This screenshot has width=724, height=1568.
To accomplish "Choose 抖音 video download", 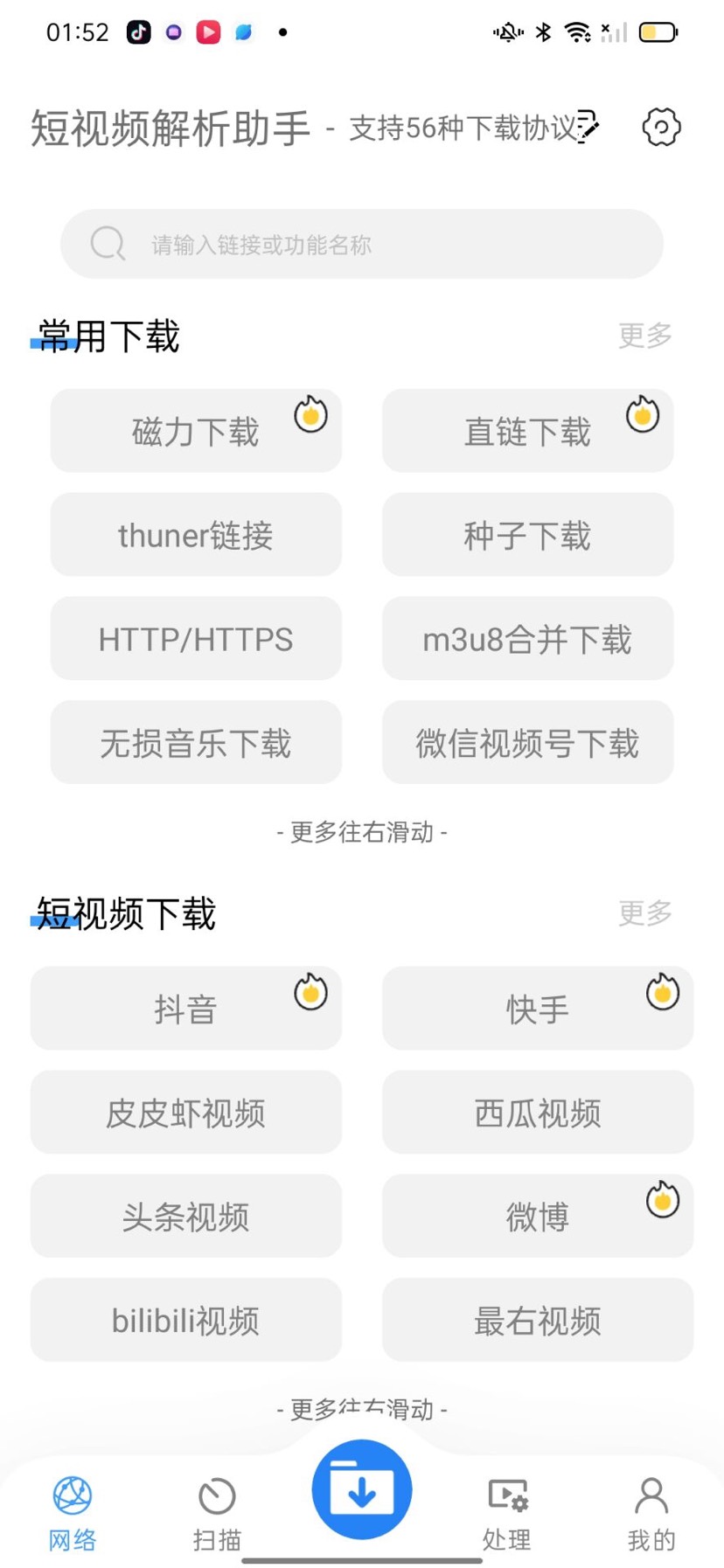I will click(185, 1009).
